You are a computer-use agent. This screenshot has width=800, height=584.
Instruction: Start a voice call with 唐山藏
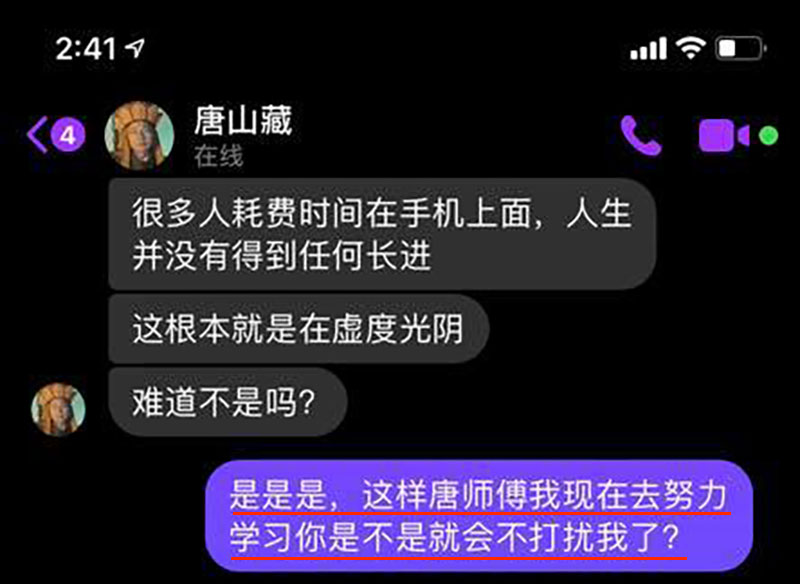pyautogui.click(x=640, y=135)
